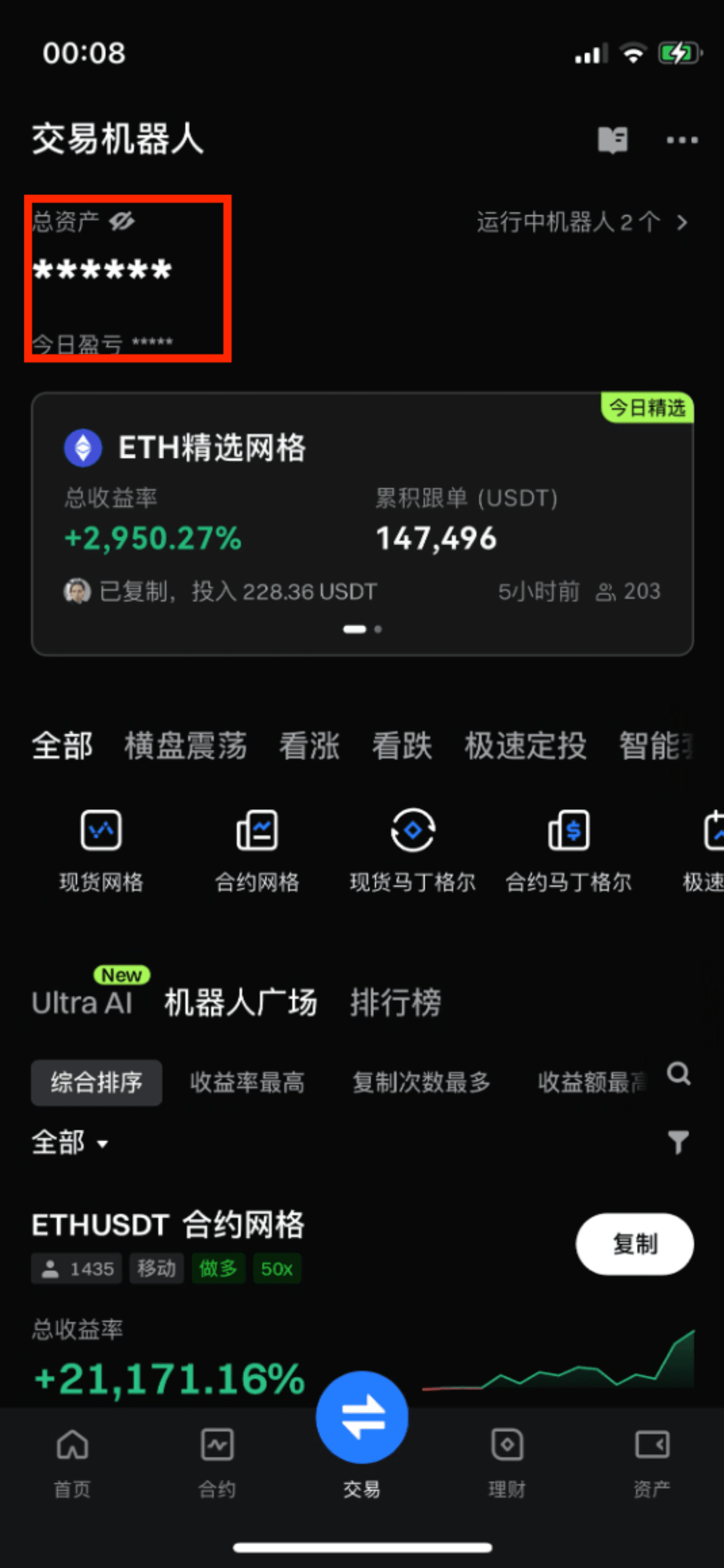The image size is (724, 1568).
Task: Copy the ETHUSDT 合约网格 bot
Action: 634,1244
